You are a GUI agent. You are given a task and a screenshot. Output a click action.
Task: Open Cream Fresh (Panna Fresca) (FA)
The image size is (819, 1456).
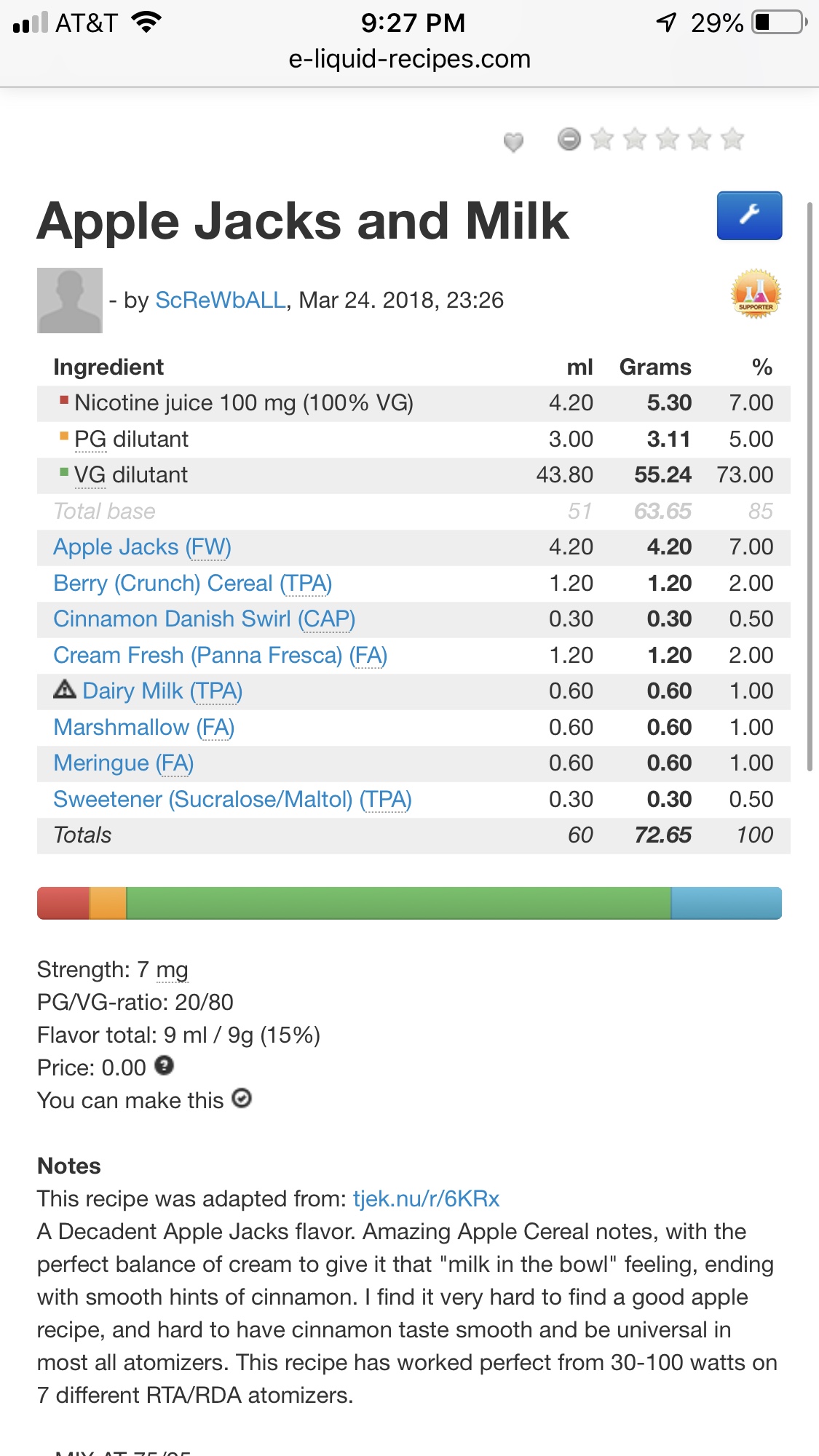[220, 655]
